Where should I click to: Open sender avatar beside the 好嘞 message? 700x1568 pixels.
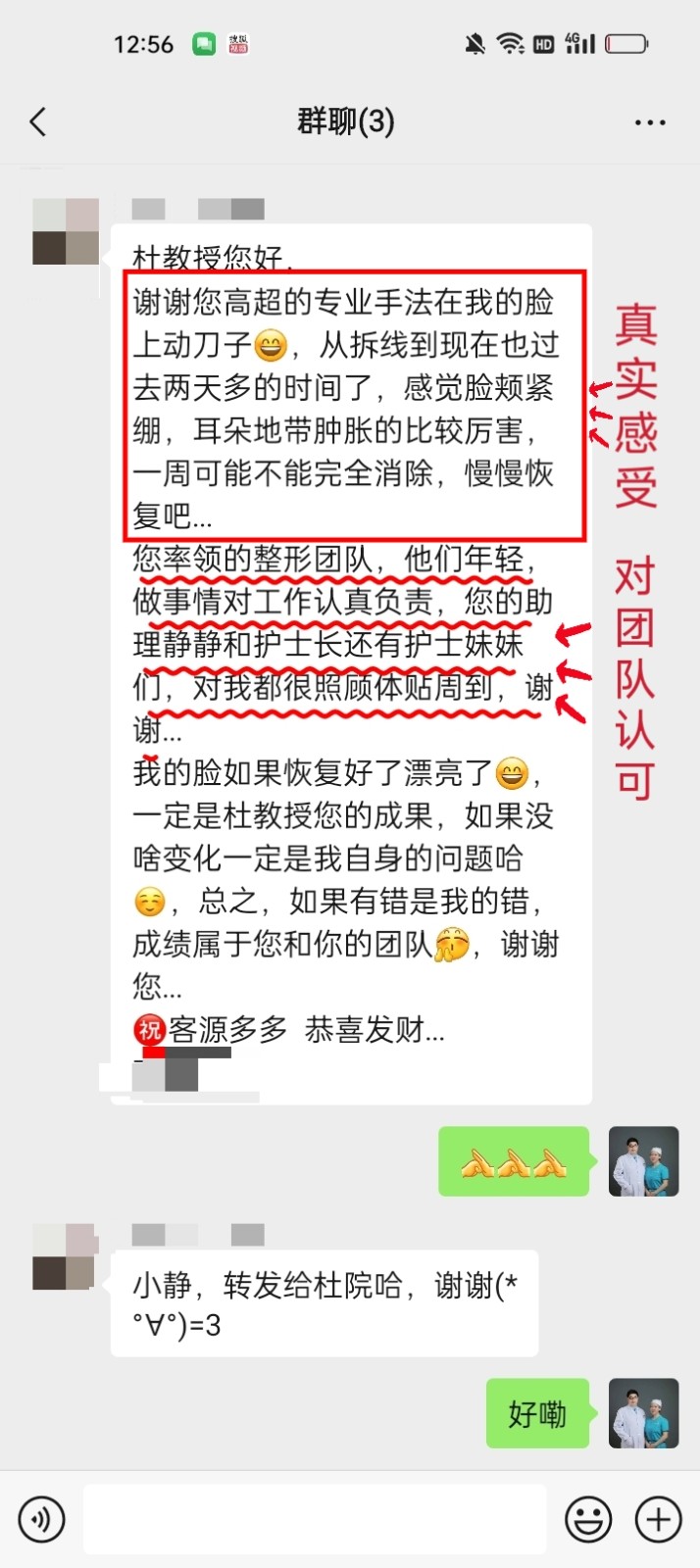tap(643, 1413)
